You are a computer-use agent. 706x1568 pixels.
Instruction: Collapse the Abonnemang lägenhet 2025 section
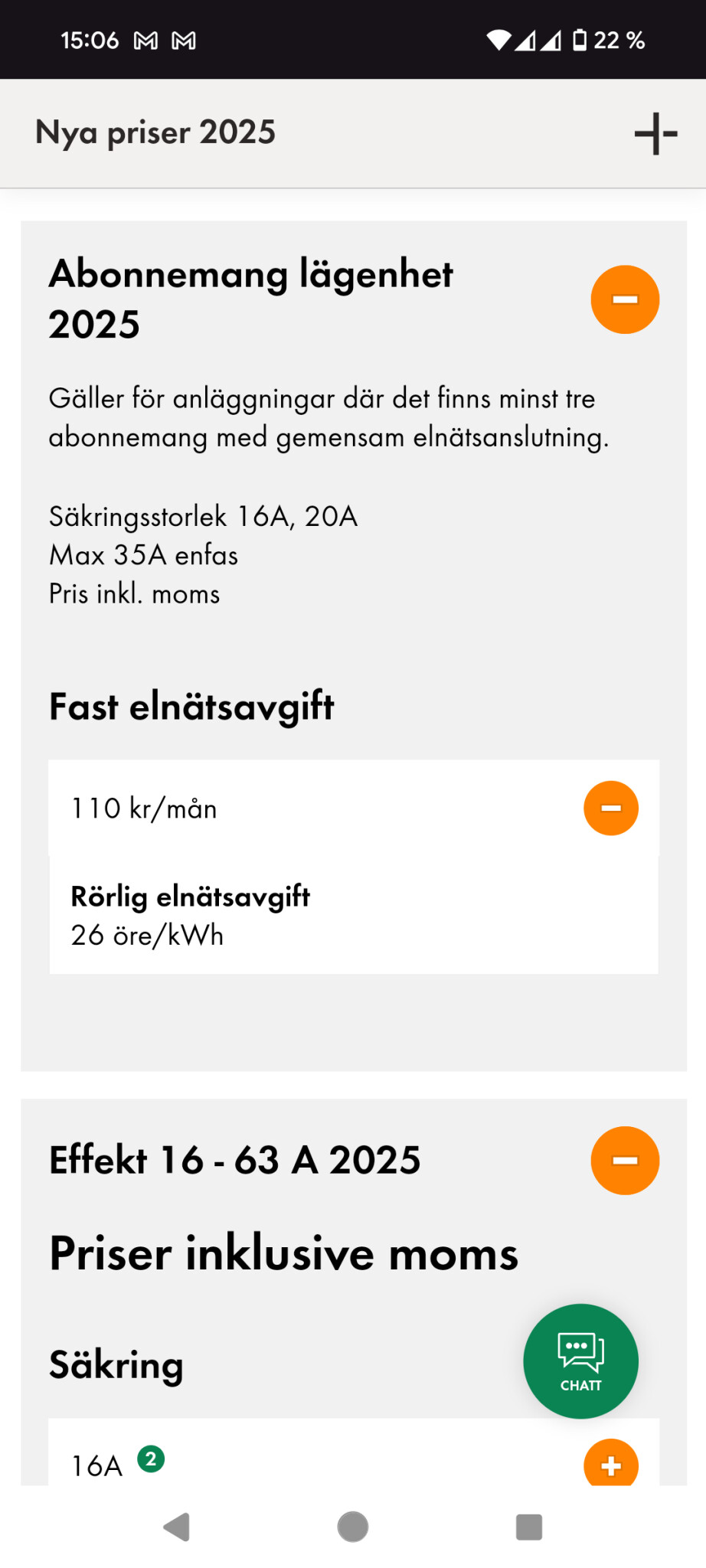[625, 299]
